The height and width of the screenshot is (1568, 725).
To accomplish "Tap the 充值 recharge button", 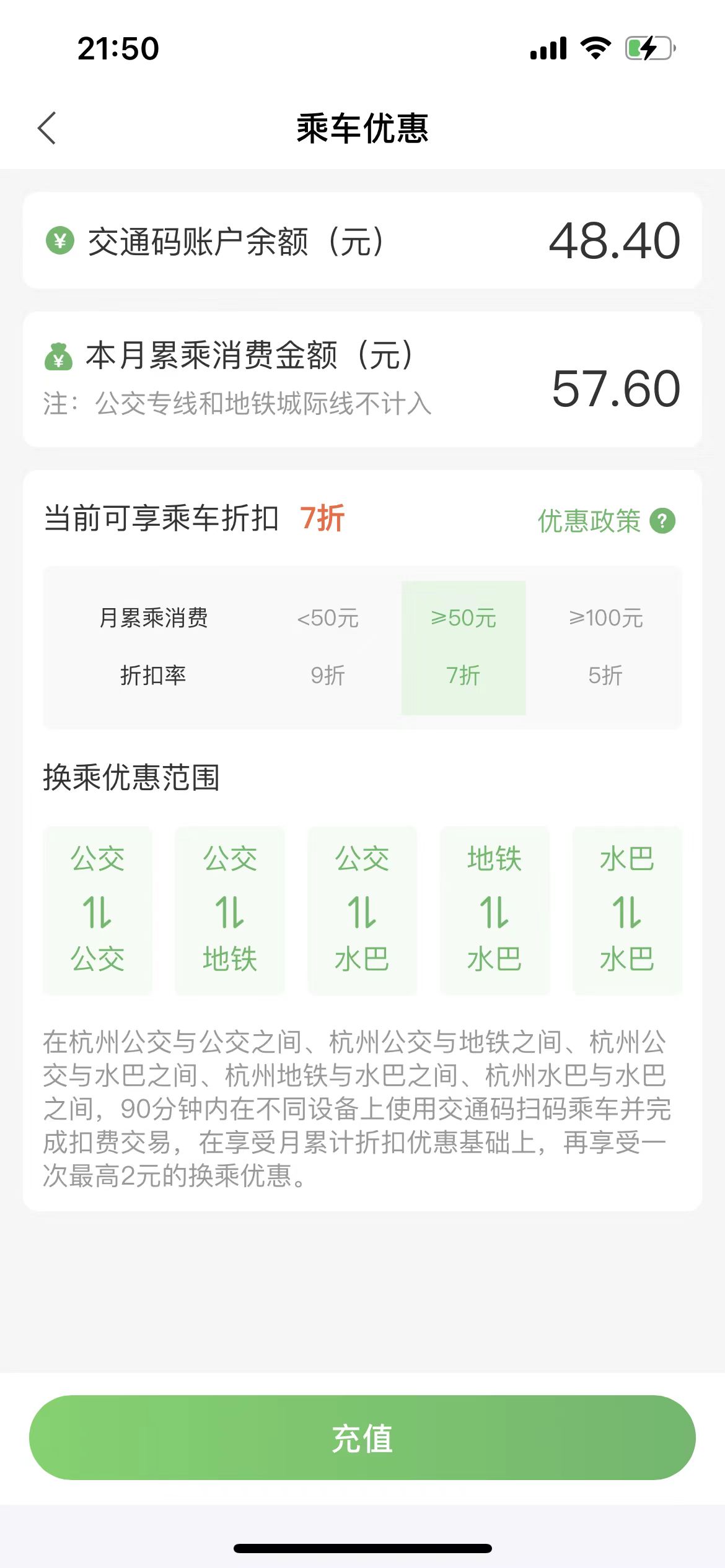I will coord(362,1437).
